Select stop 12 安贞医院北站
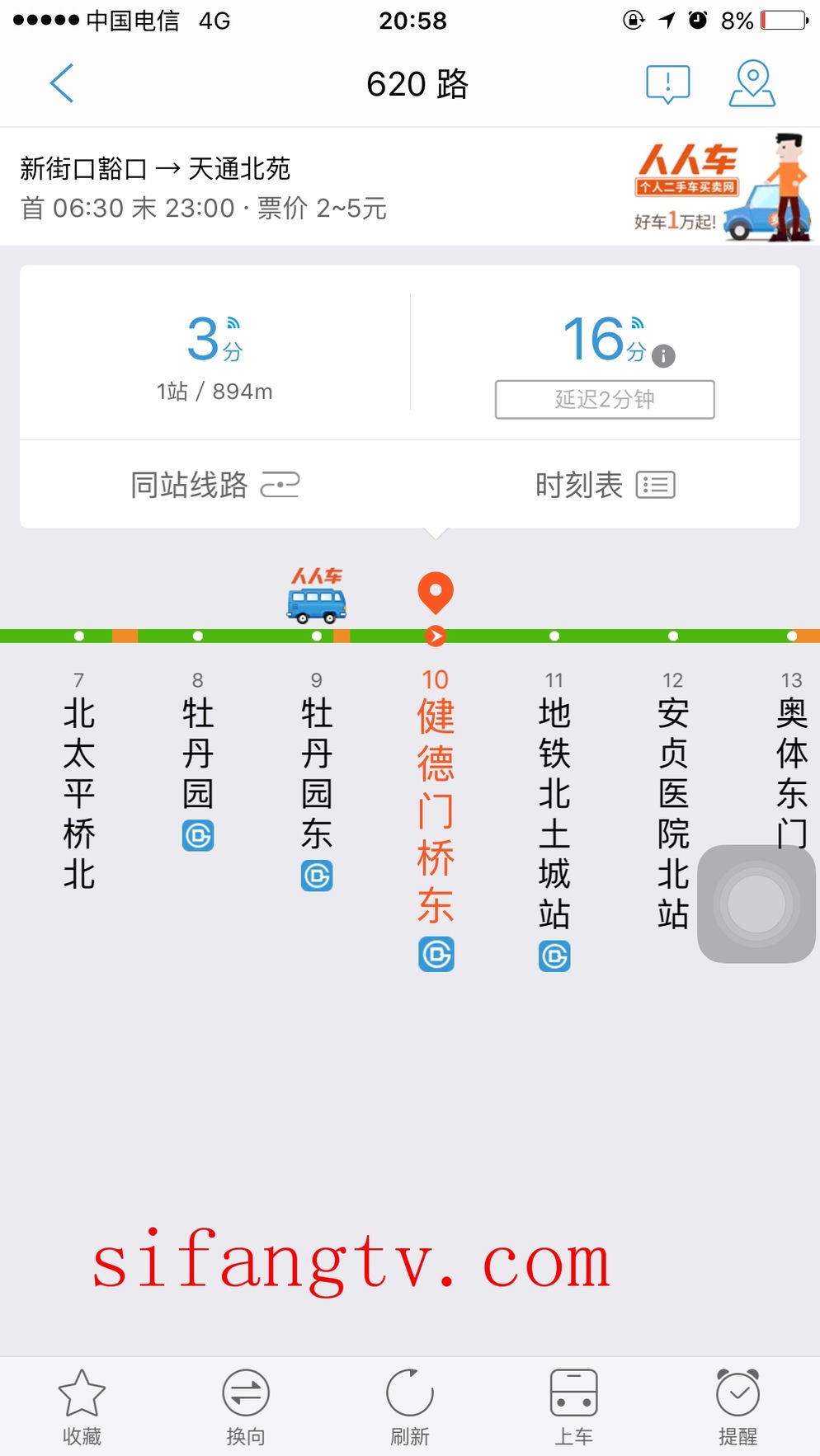820x1456 pixels. 673,812
